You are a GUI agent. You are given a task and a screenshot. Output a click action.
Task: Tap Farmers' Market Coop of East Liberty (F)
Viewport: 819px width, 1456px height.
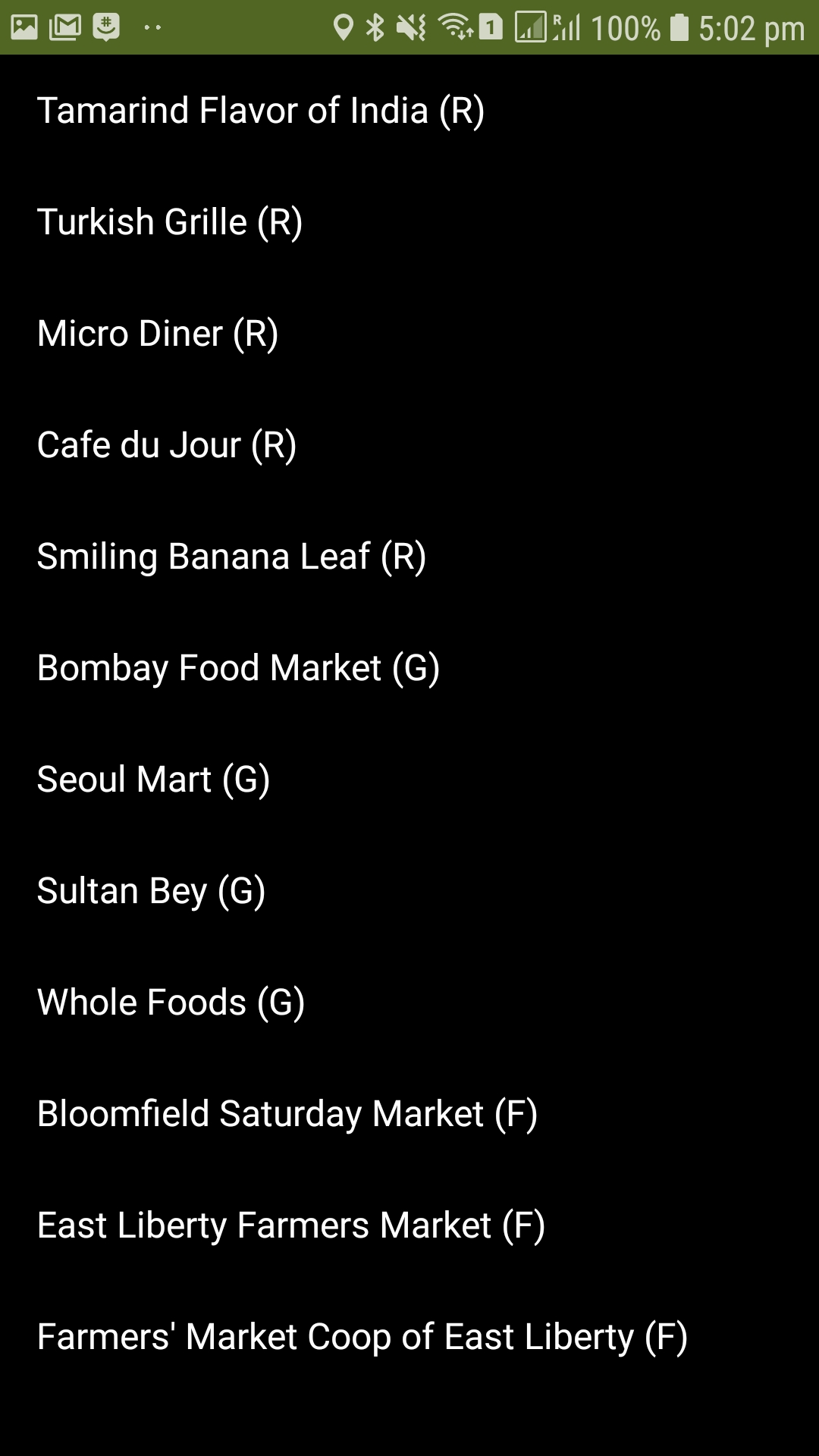362,1337
